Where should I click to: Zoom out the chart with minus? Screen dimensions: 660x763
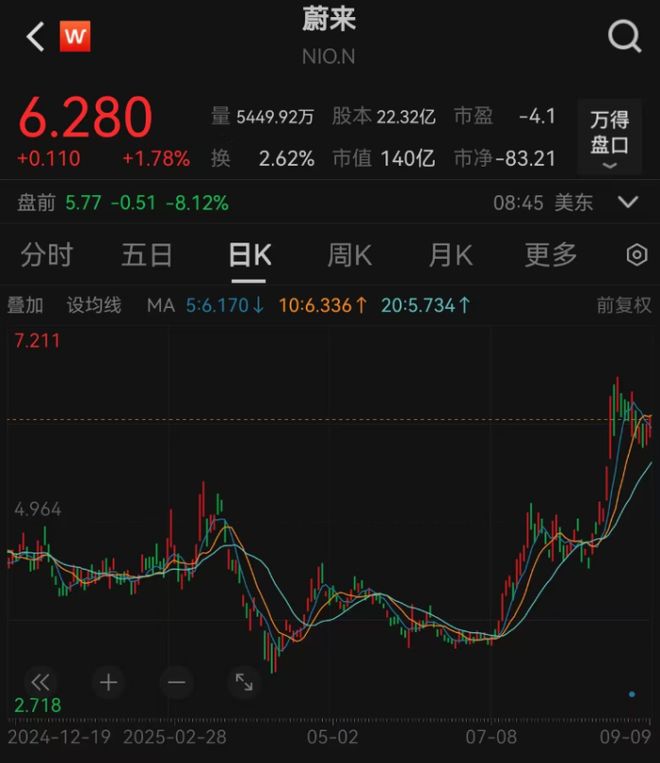[176, 683]
